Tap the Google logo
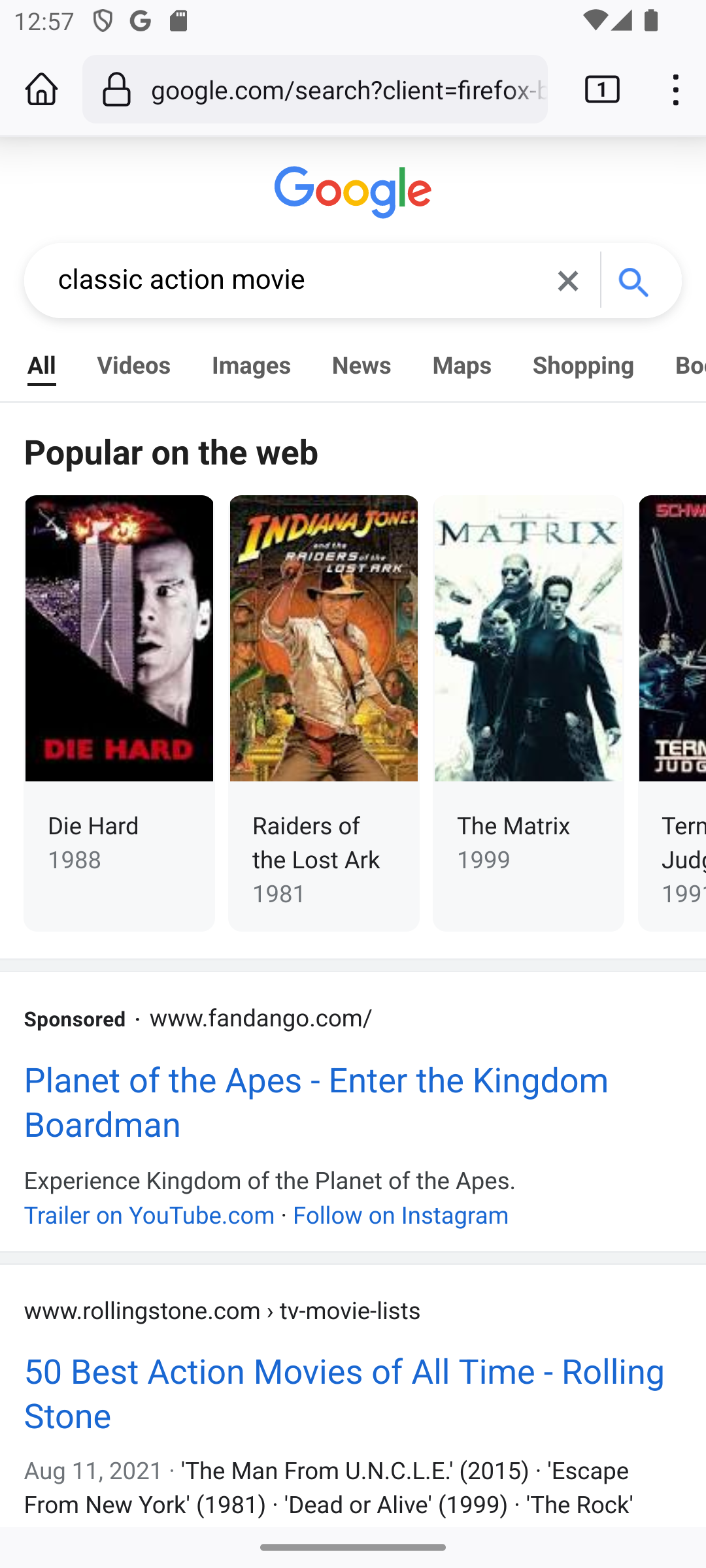706x1568 pixels. point(353,192)
